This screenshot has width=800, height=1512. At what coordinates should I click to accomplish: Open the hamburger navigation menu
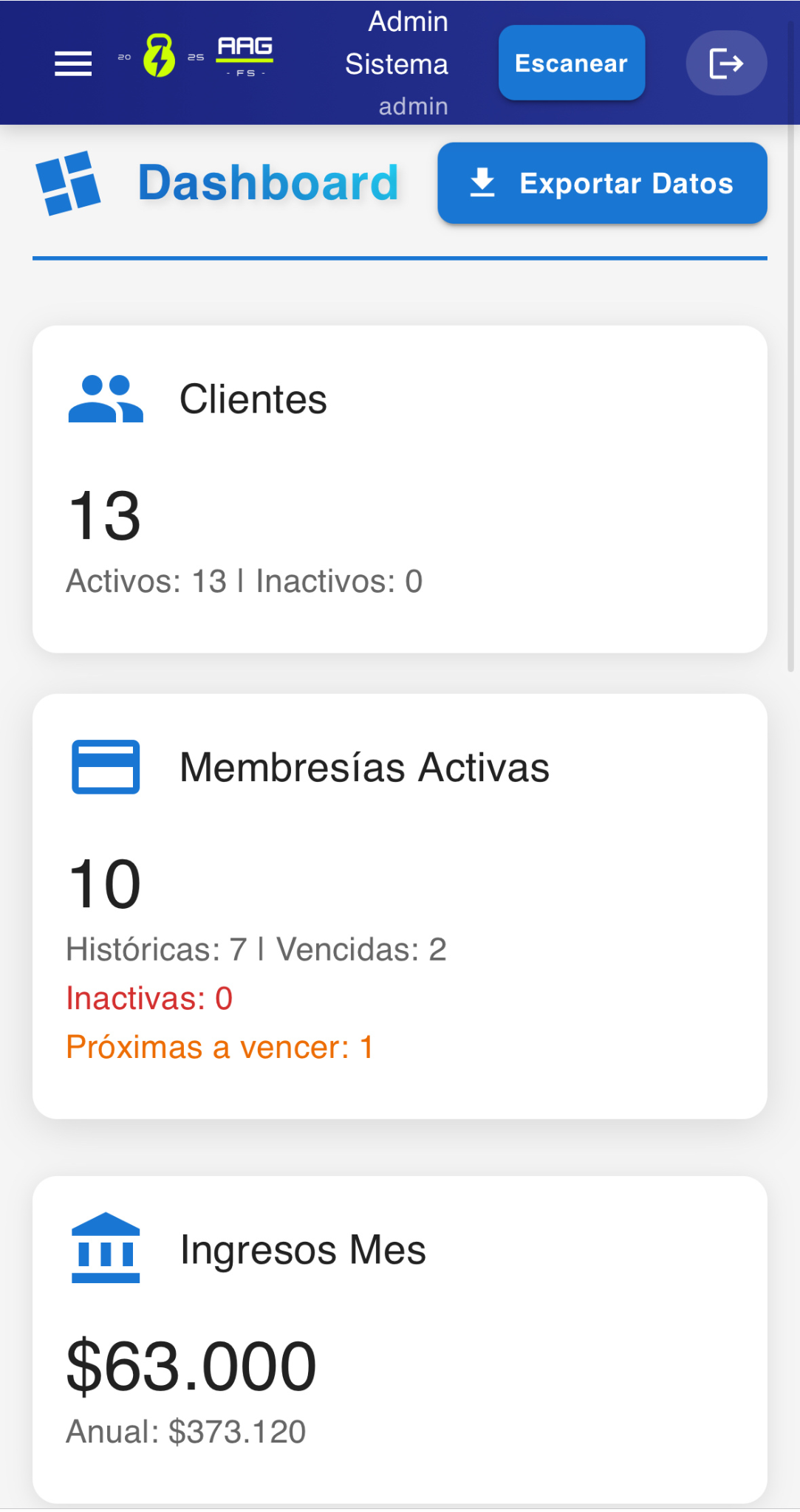click(x=73, y=63)
